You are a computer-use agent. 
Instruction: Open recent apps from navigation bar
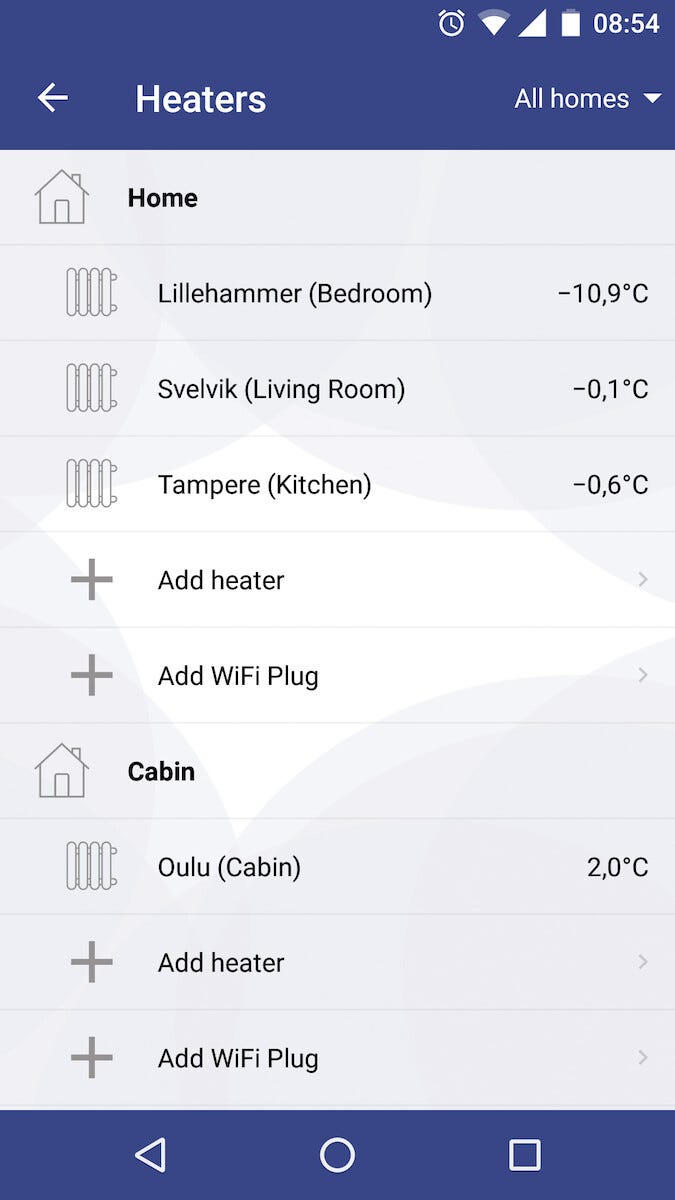tap(524, 1155)
